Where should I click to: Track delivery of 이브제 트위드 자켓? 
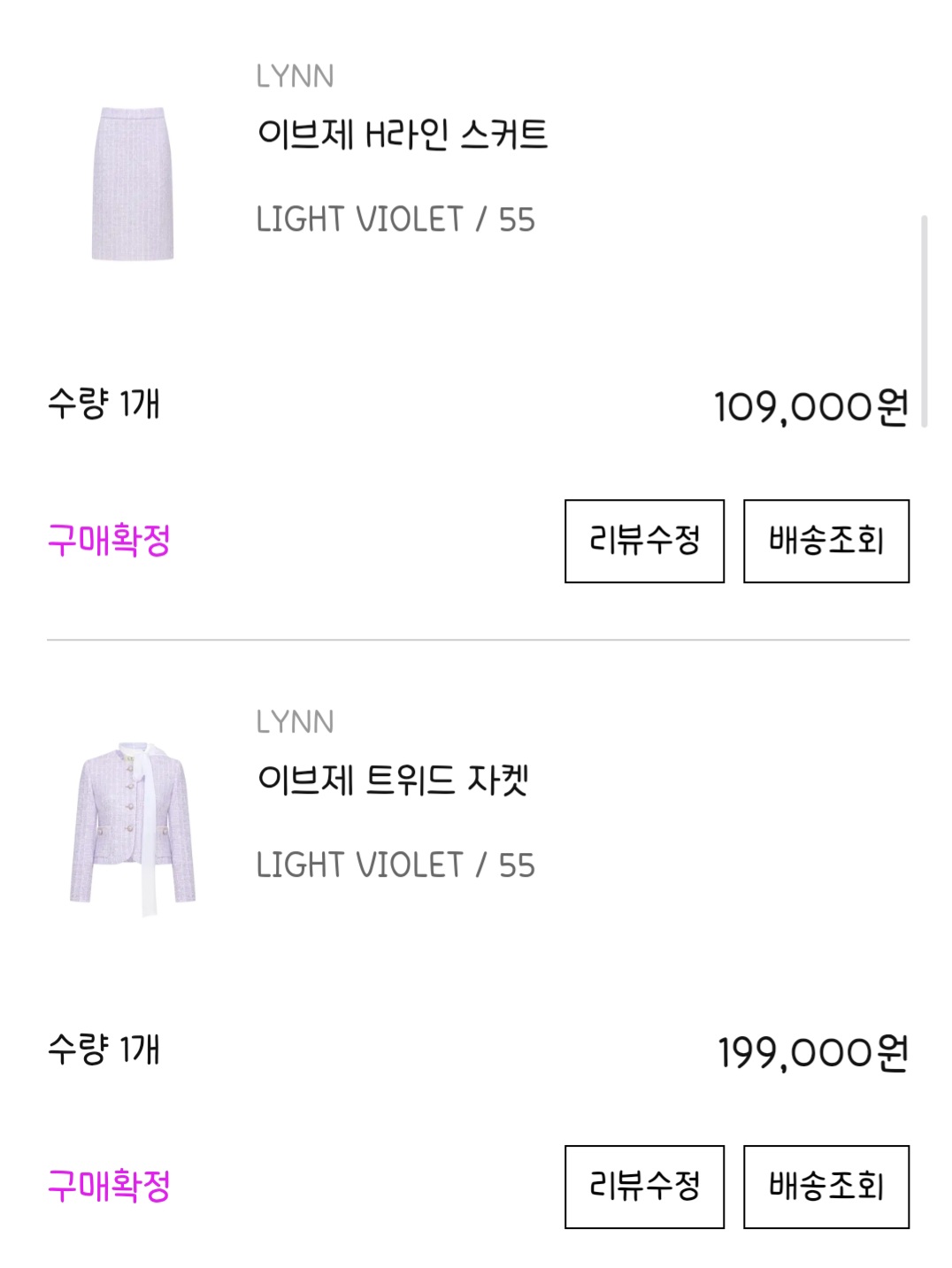tap(825, 1187)
